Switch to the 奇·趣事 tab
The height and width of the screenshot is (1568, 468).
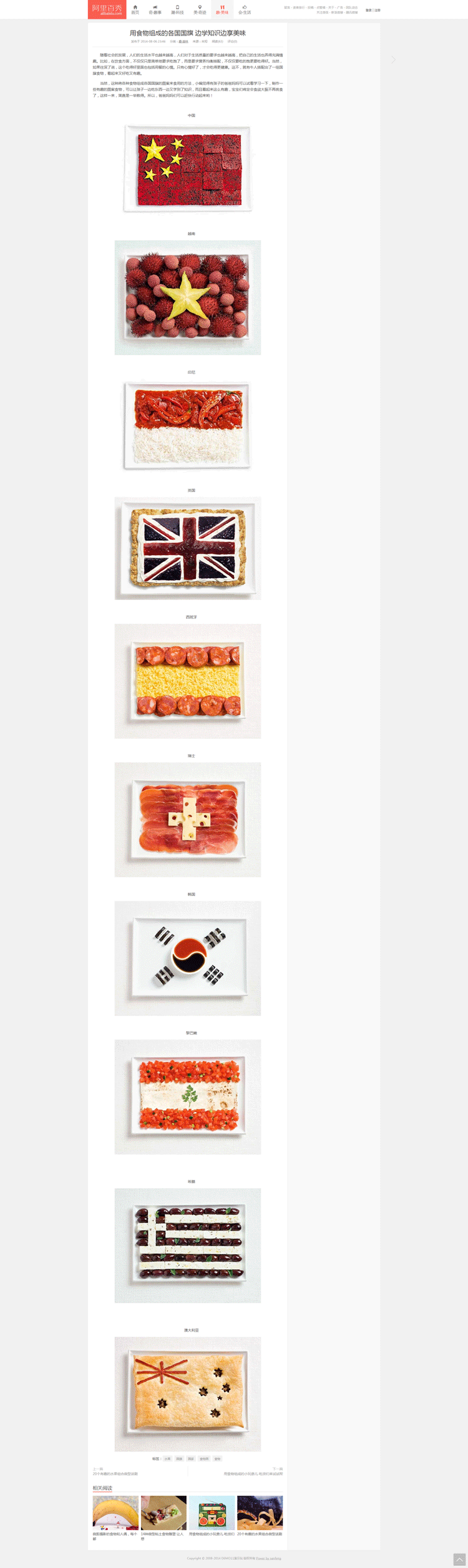[x=155, y=10]
